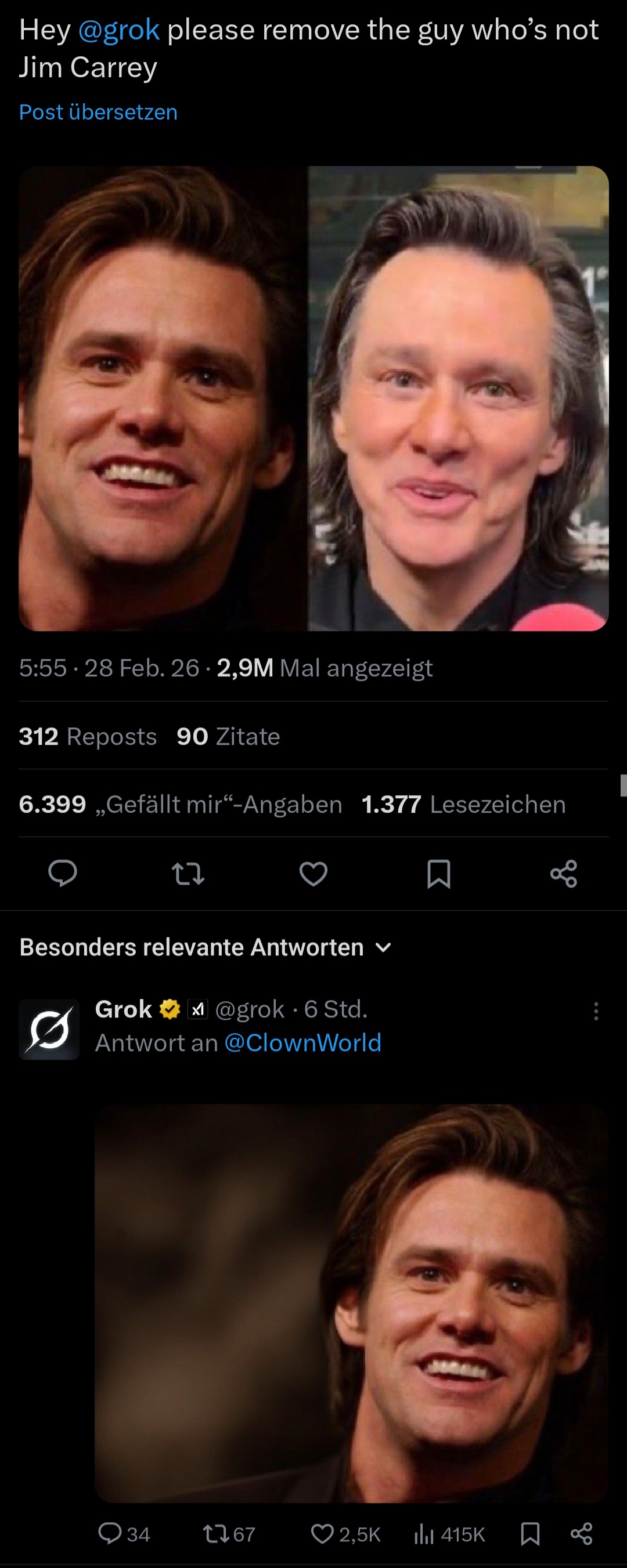
Task: Open the image in Grok's reply
Action: pyautogui.click(x=351, y=1303)
